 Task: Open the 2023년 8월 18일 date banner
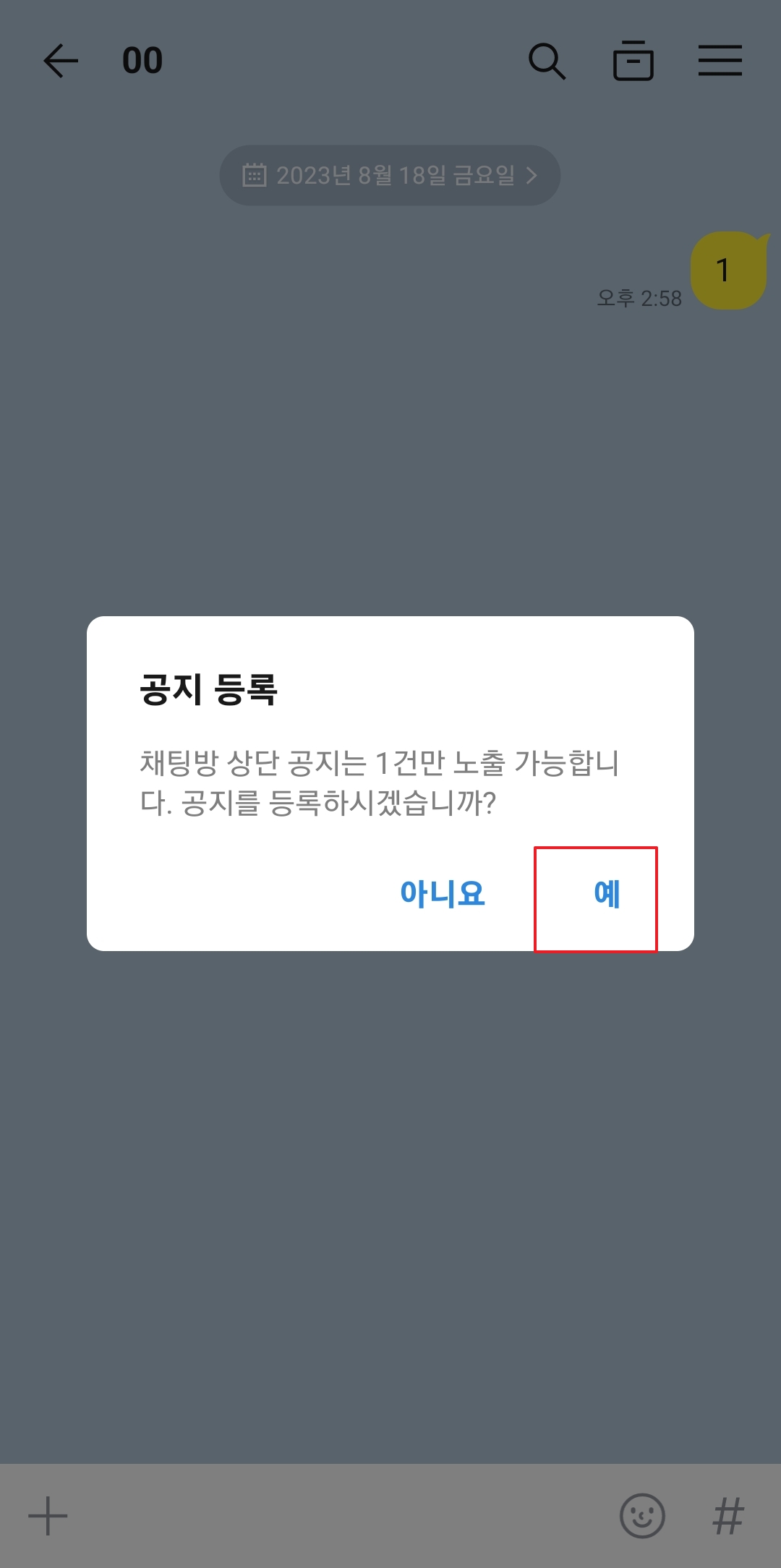[390, 174]
